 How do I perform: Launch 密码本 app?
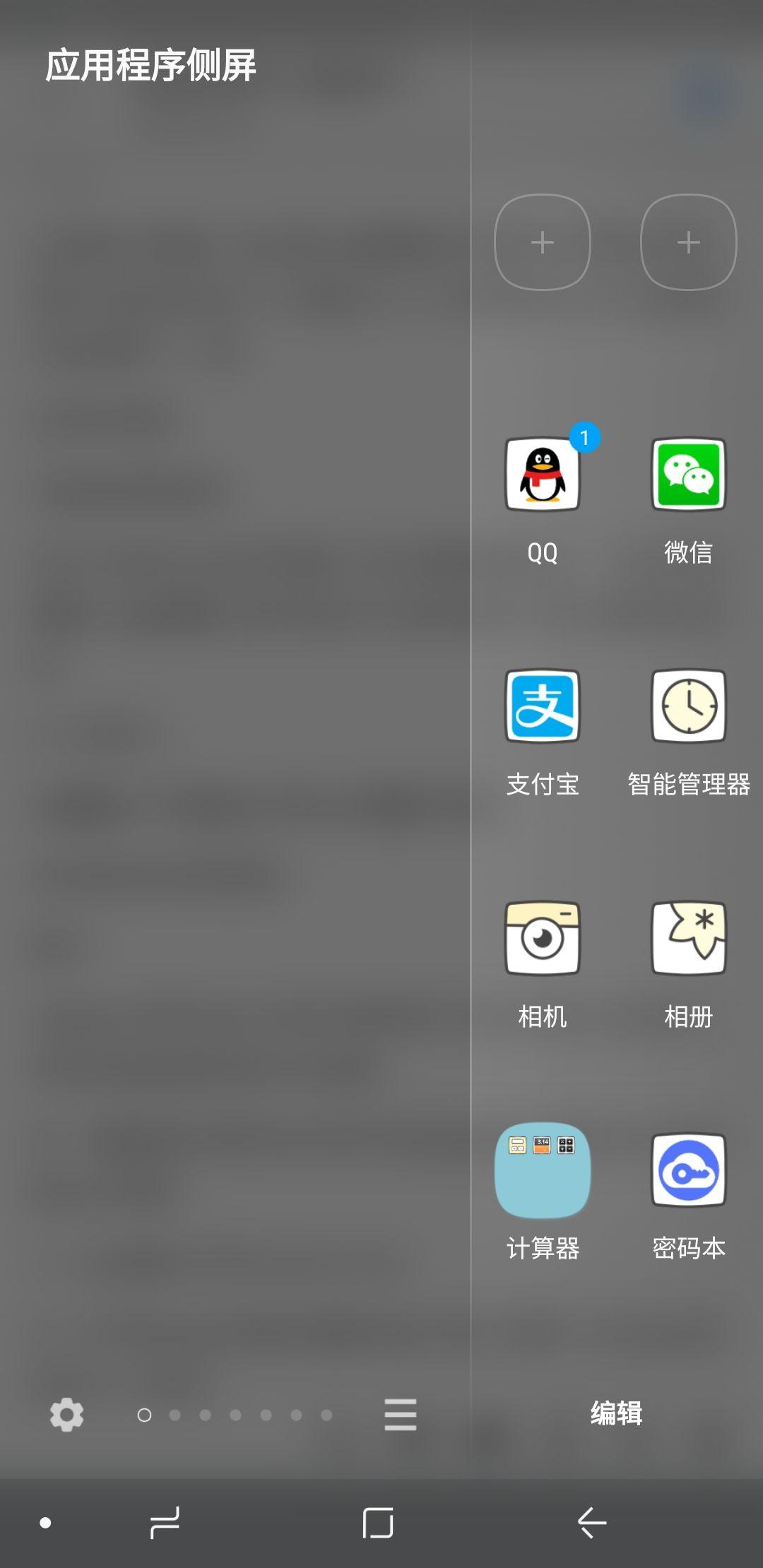pyautogui.click(x=688, y=1170)
